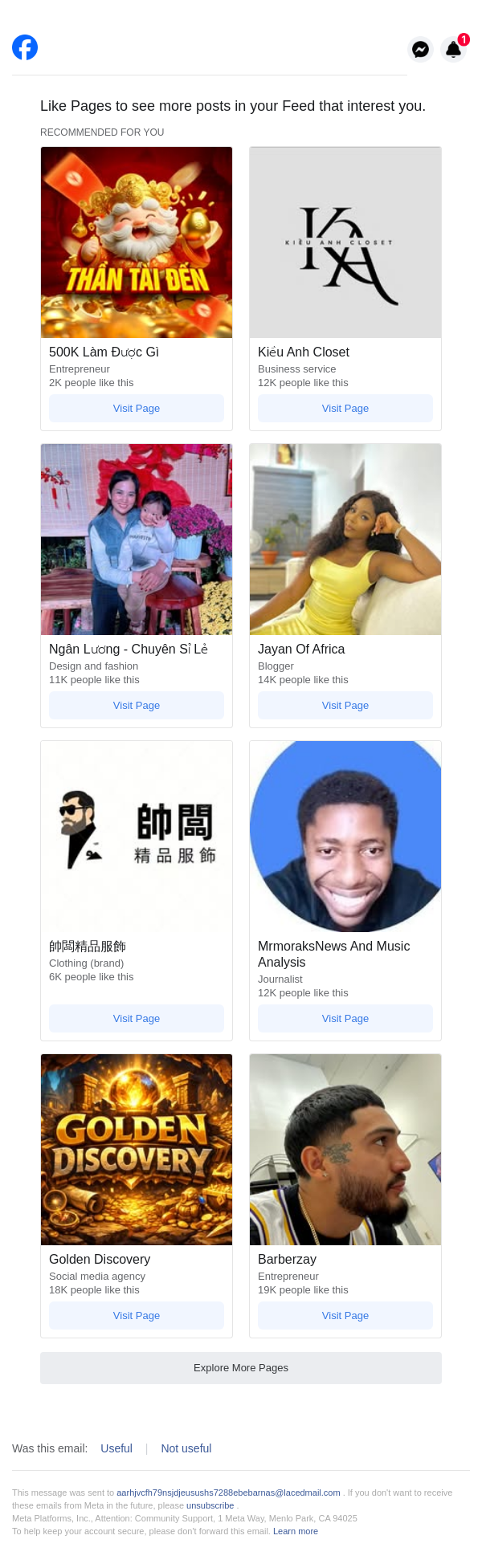Mark this email as Not useful
The image size is (482, 1568).
[186, 1448]
